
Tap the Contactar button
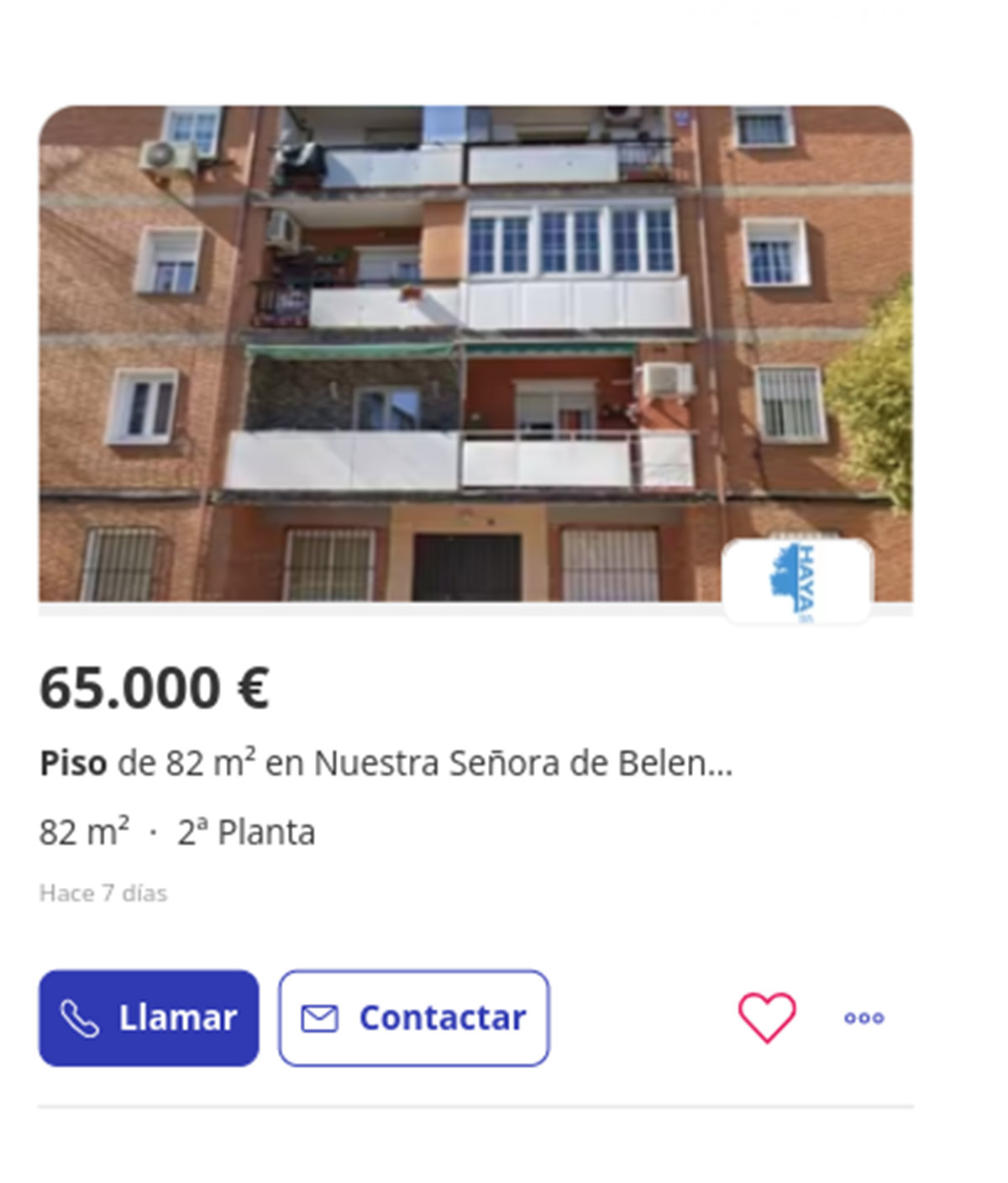pos(414,1017)
